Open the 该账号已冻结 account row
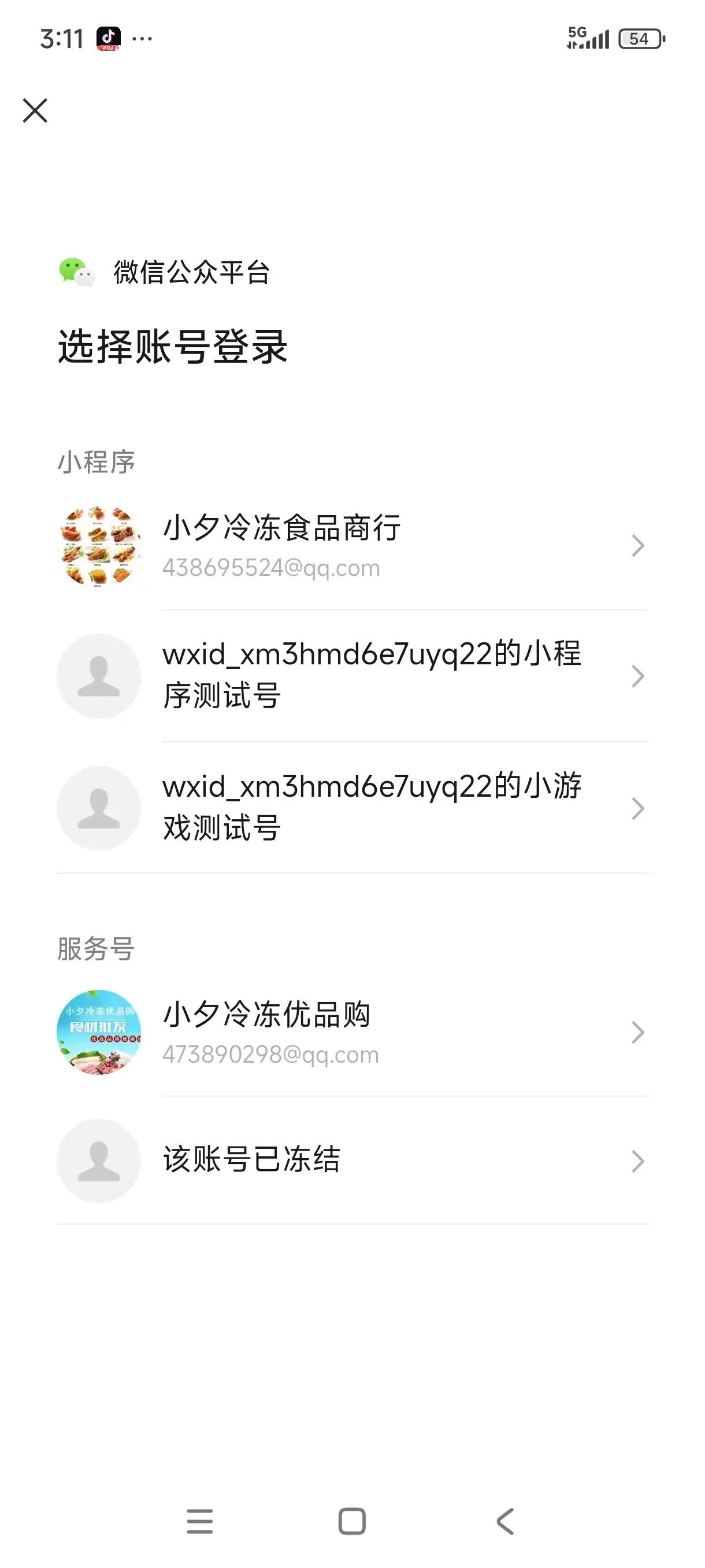Screen dimensions: 705x1568 (x=351, y=1160)
